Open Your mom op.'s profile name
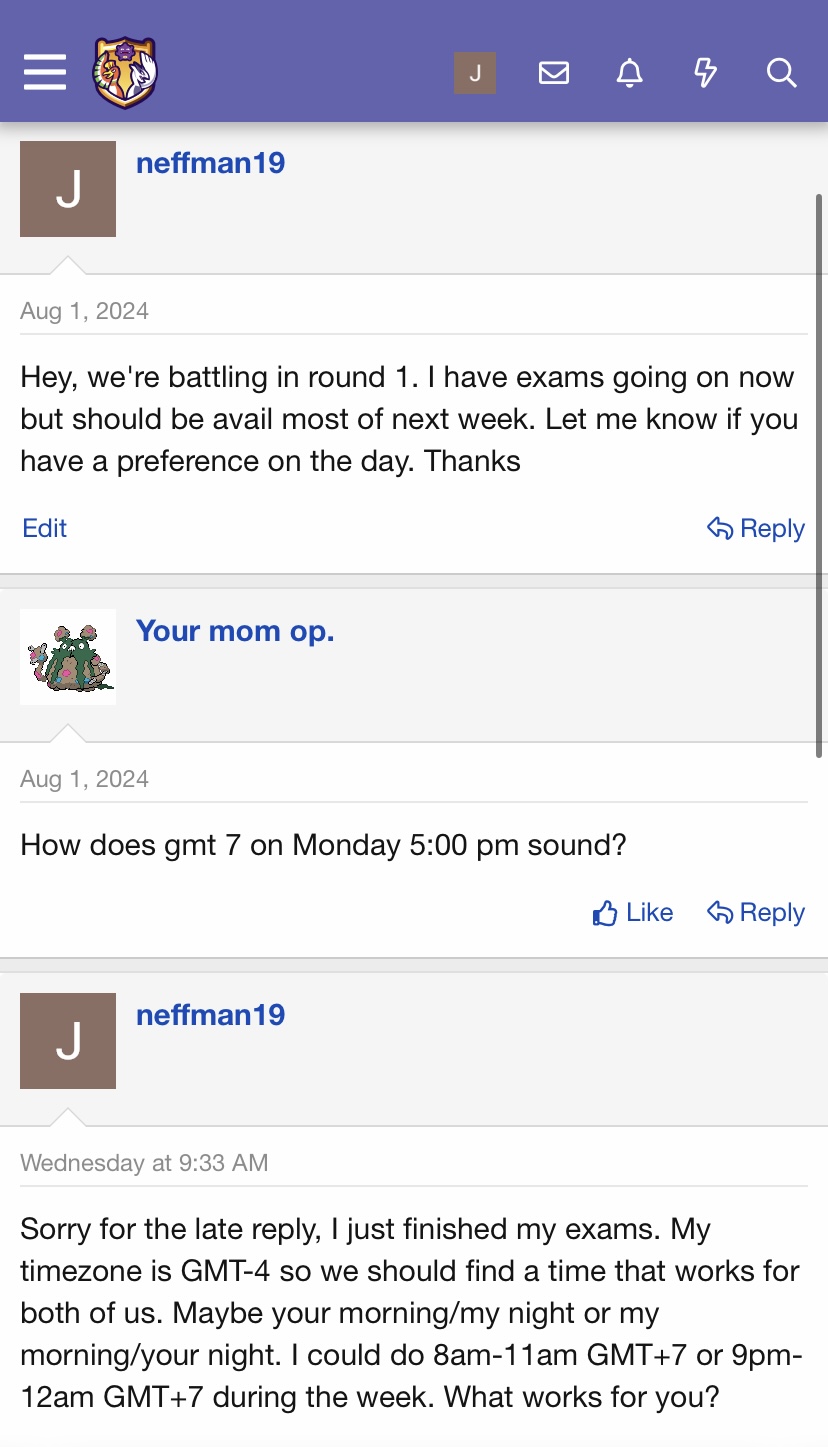 [235, 631]
